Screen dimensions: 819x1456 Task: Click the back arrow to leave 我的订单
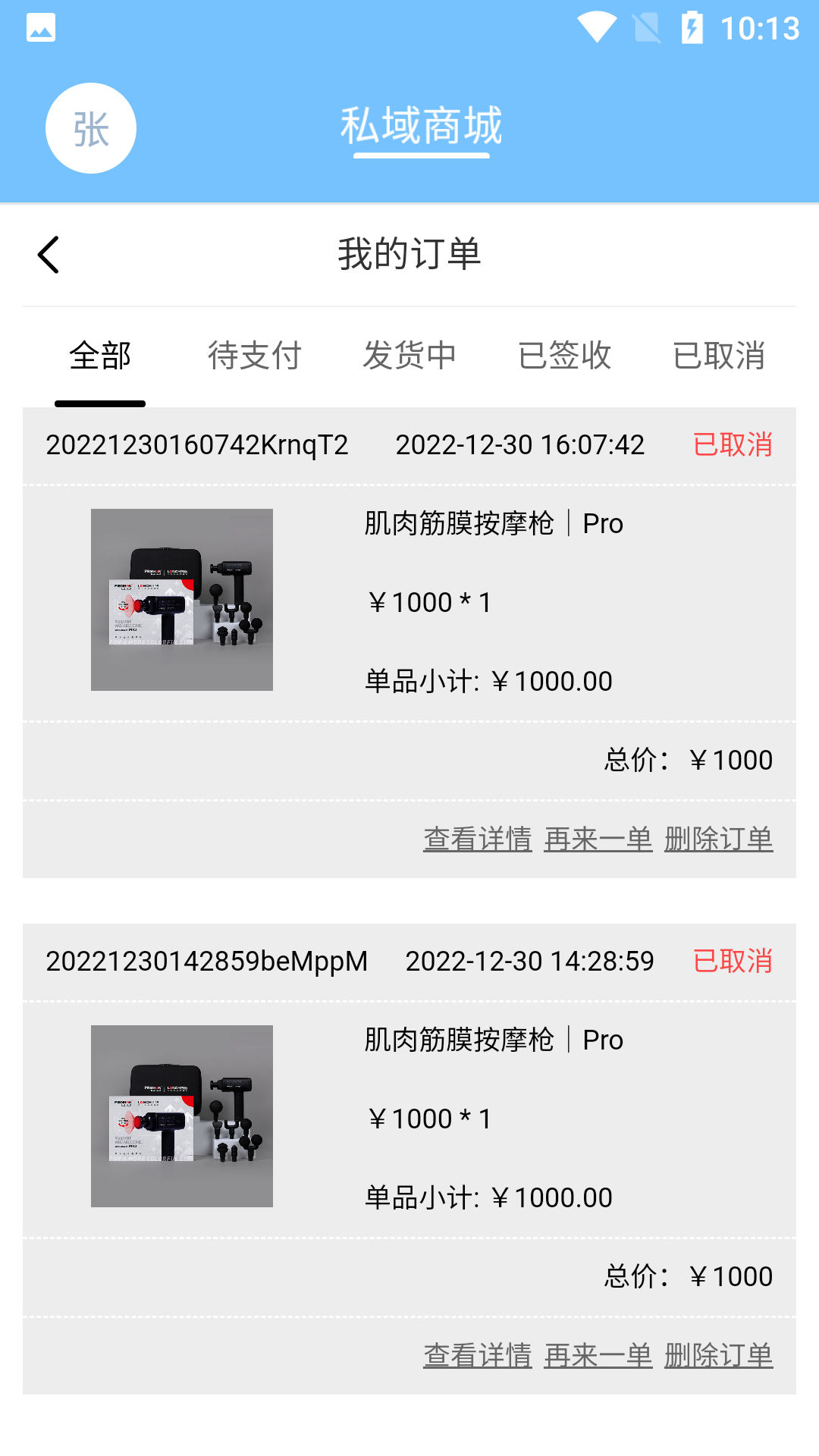[49, 254]
